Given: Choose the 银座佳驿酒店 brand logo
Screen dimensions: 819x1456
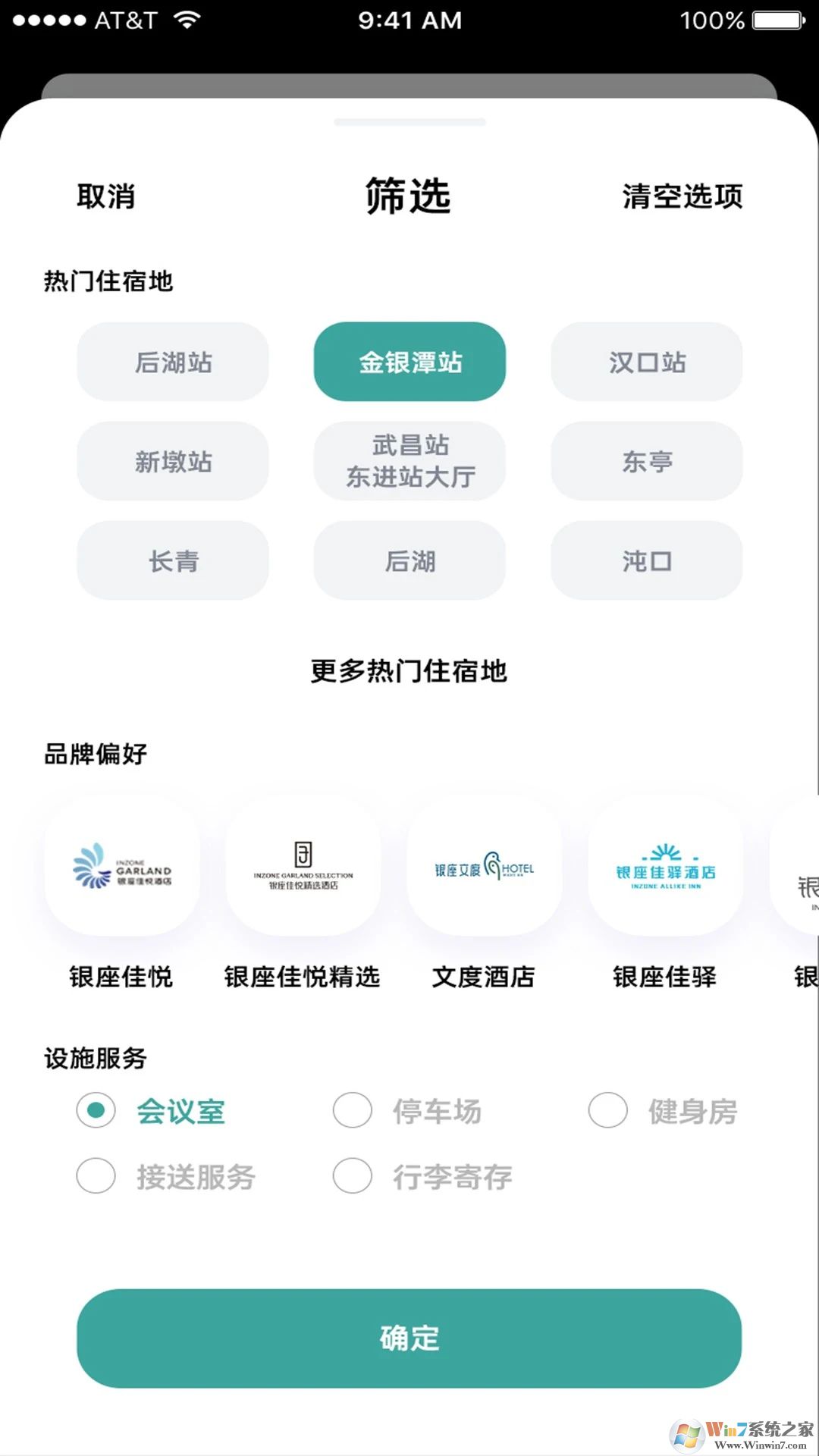Looking at the screenshot, I should (x=664, y=868).
